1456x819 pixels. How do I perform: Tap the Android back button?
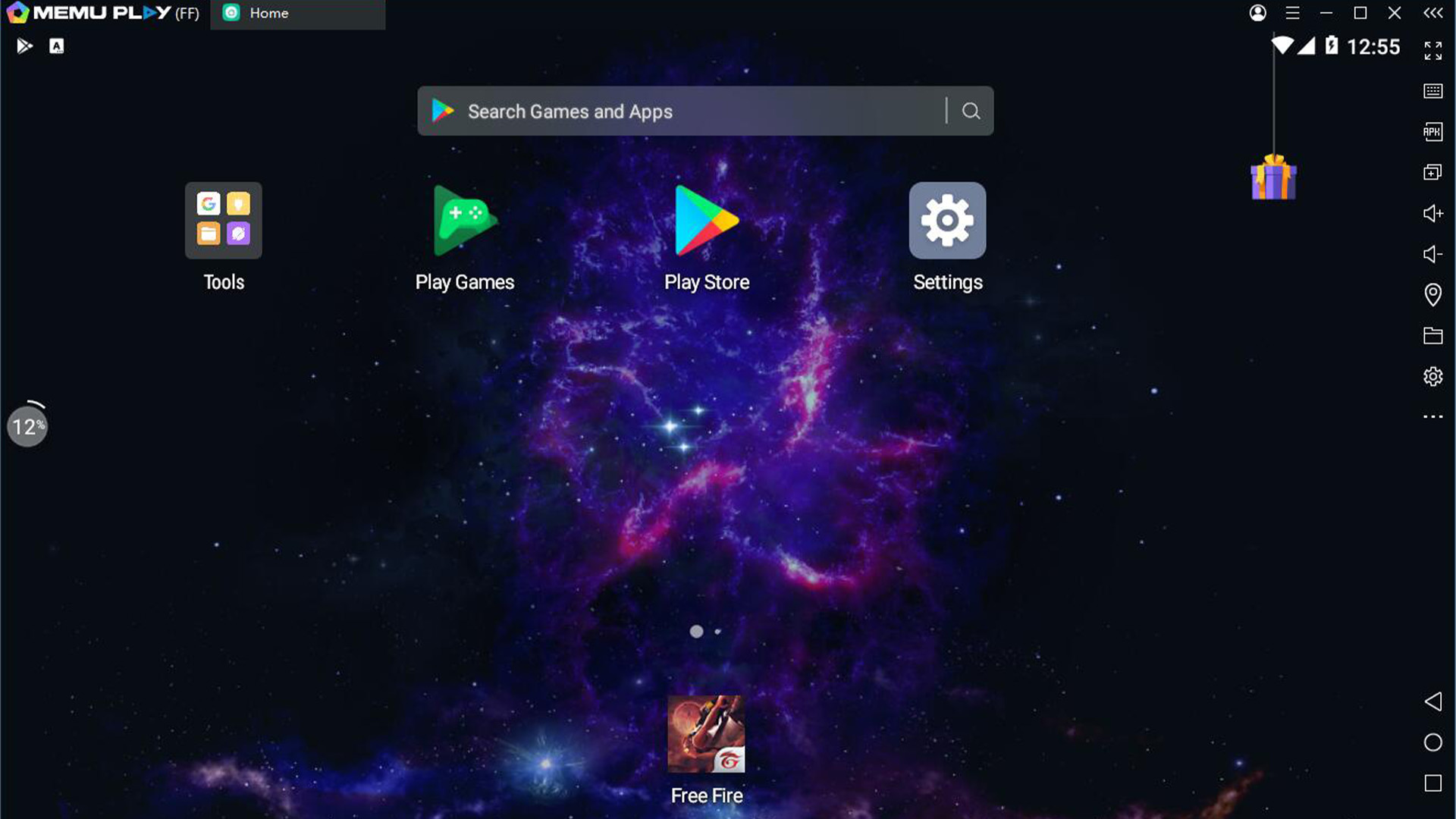click(x=1432, y=701)
